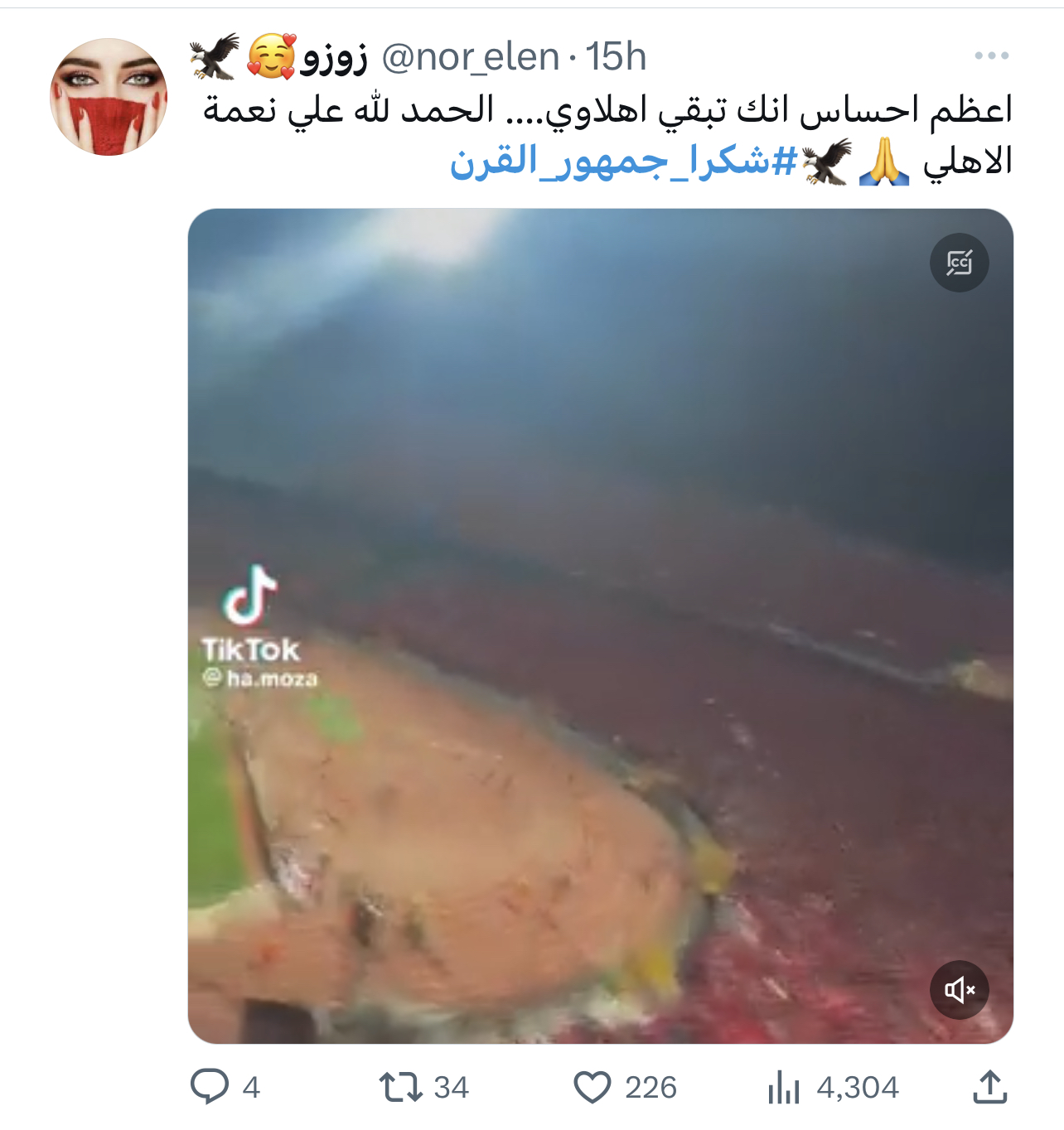Play the embedded TikTok video

tap(600, 625)
